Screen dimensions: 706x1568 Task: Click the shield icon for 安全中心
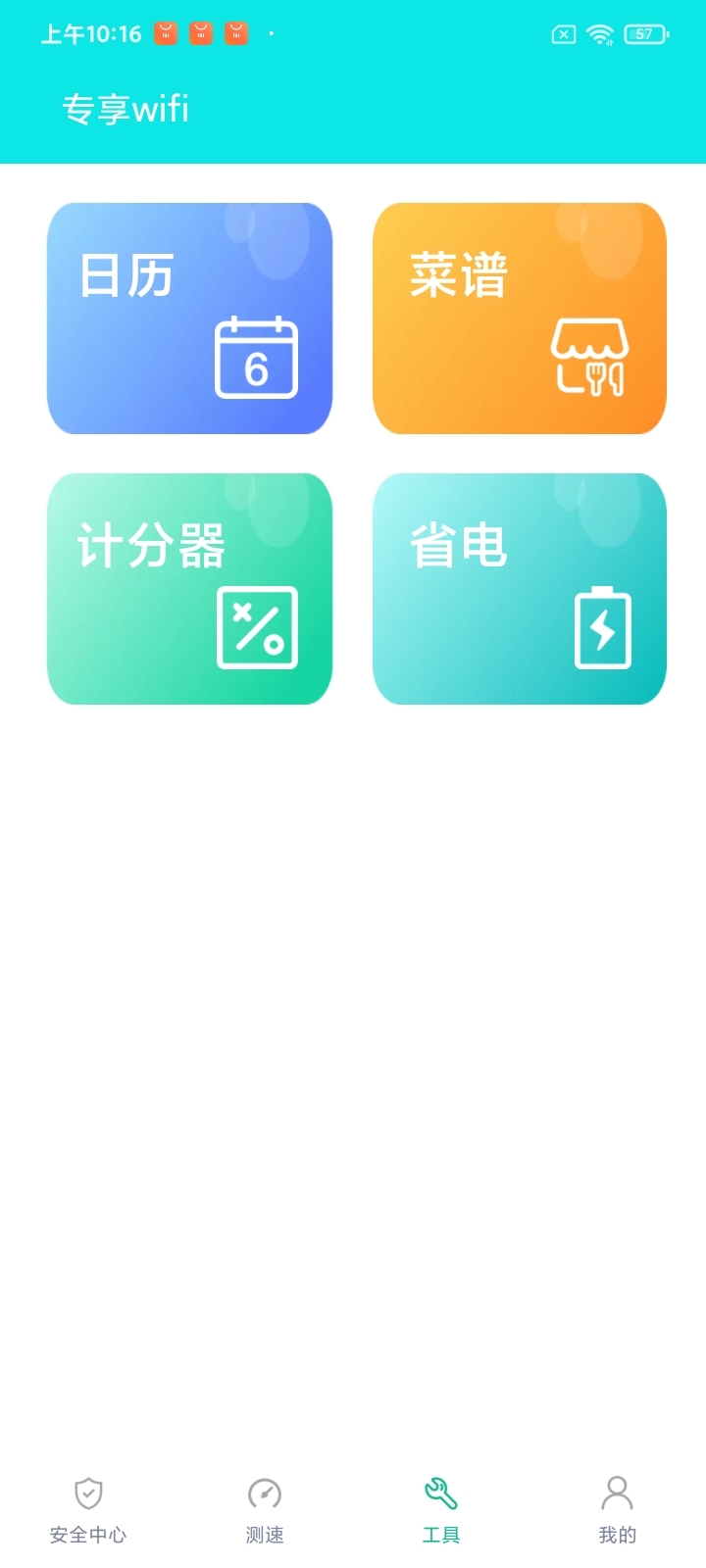pyautogui.click(x=88, y=1493)
